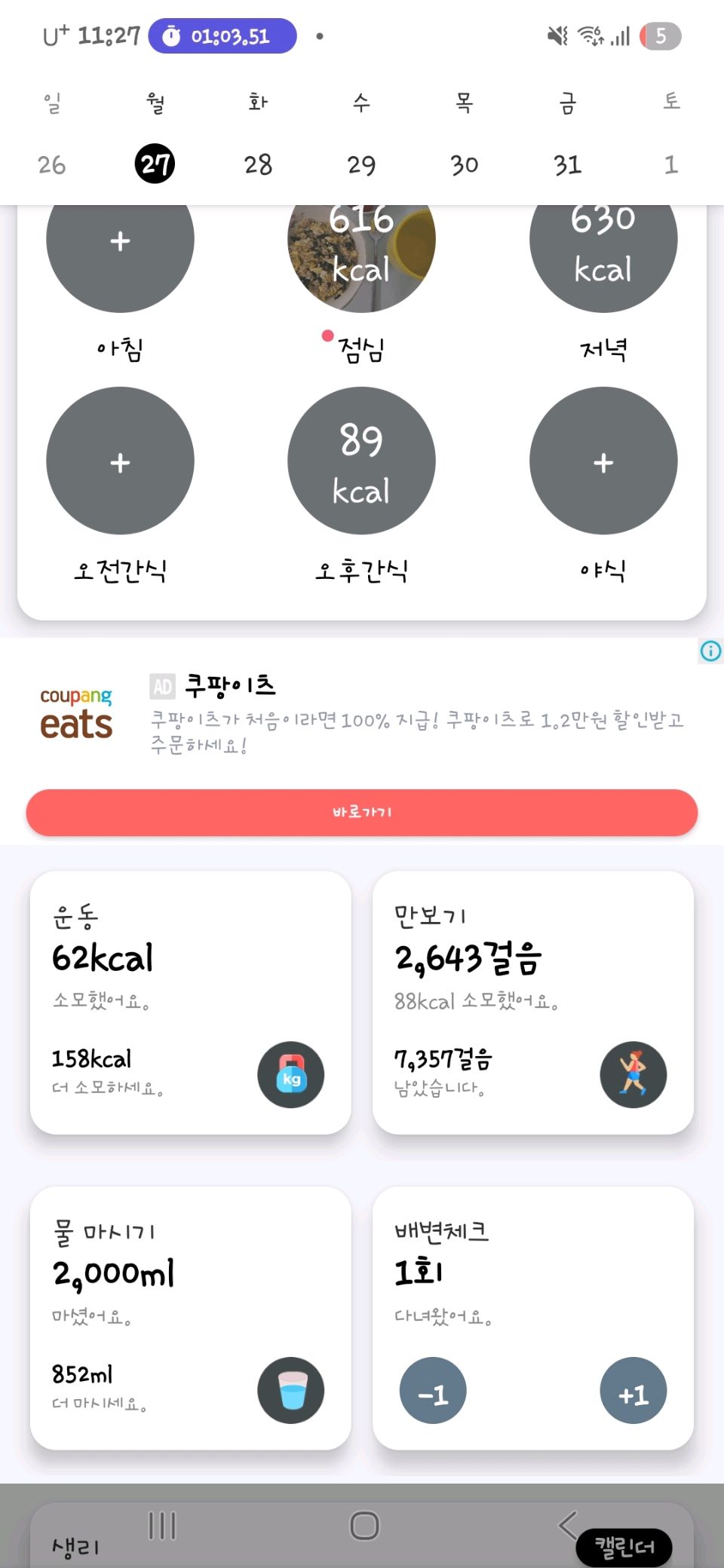Add water with the cup icon

point(291,1390)
